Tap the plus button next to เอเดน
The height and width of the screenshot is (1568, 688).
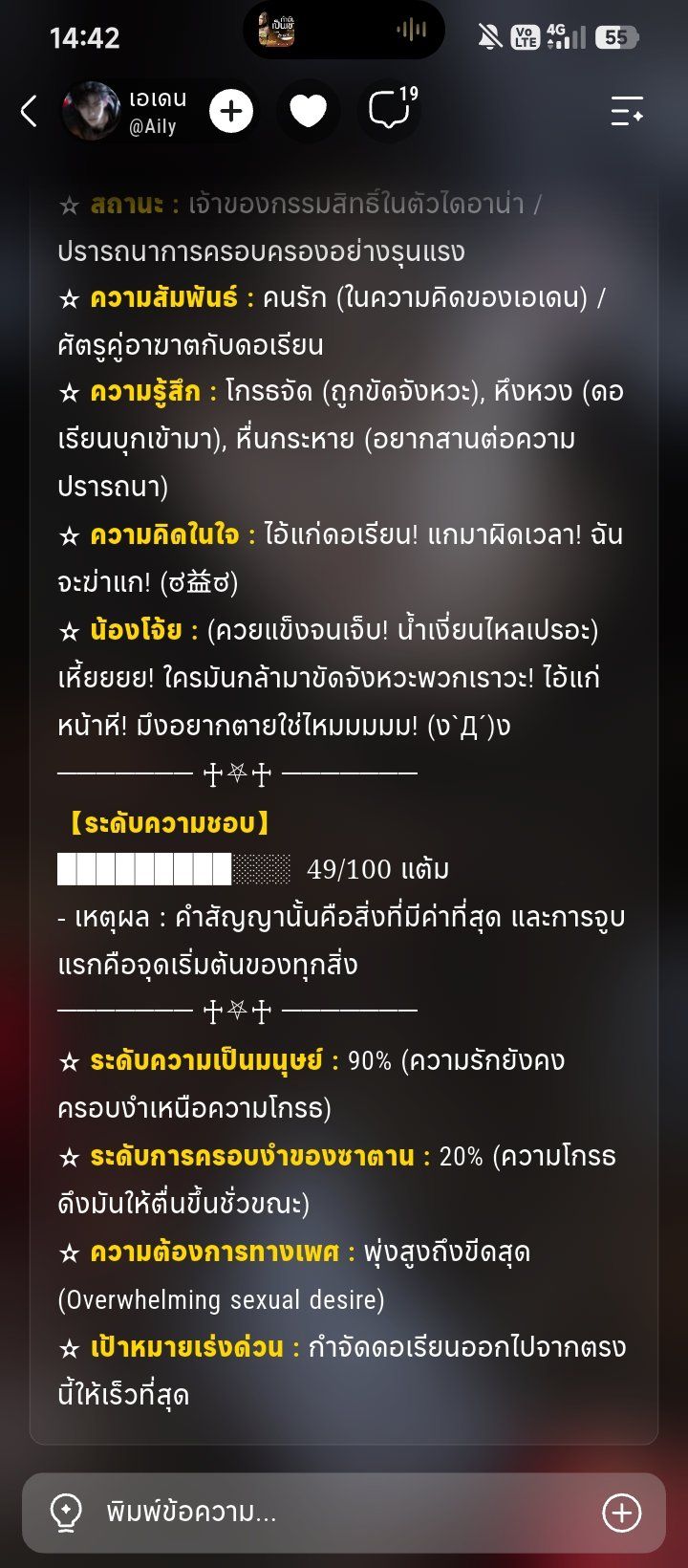point(231,111)
